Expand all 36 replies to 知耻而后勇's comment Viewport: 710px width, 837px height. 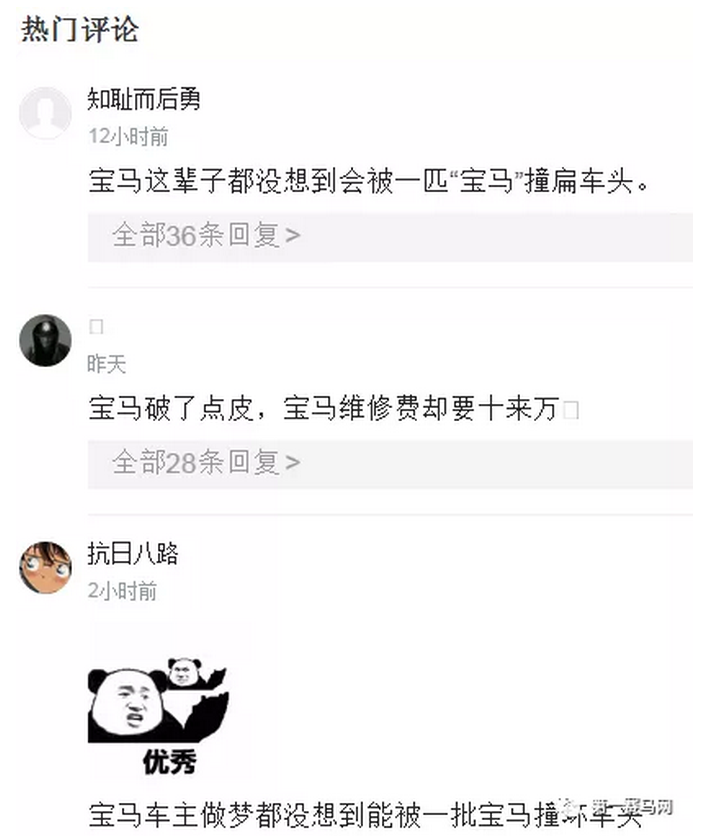click(x=207, y=236)
